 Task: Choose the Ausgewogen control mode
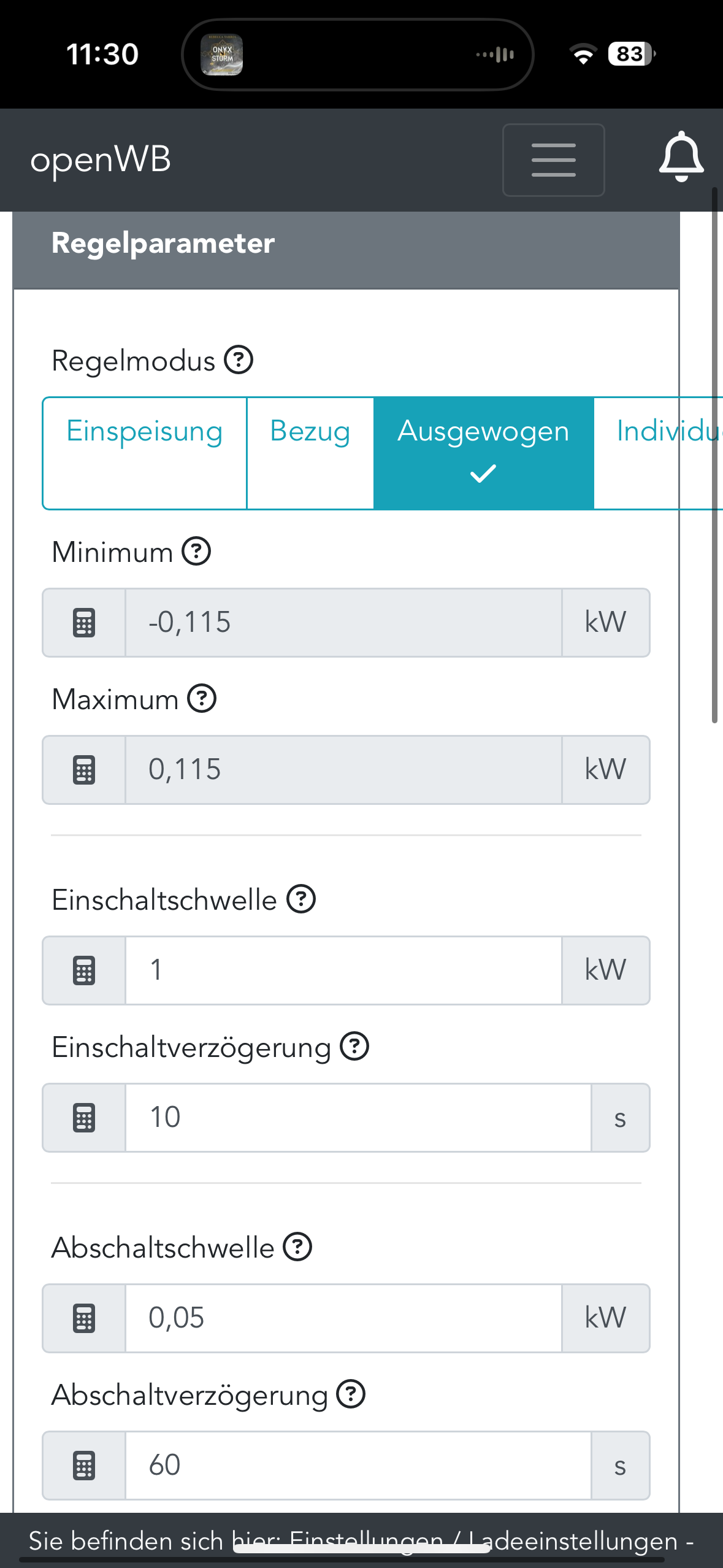483,453
